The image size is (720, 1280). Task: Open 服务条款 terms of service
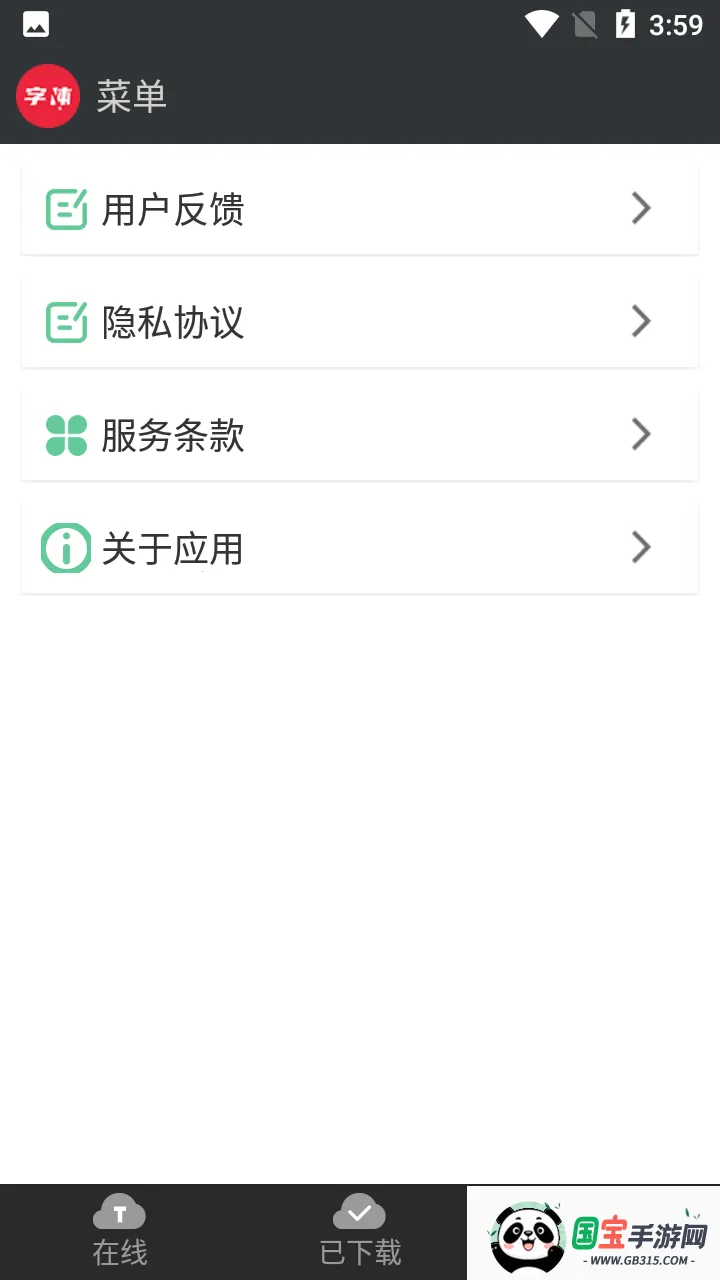pos(359,435)
